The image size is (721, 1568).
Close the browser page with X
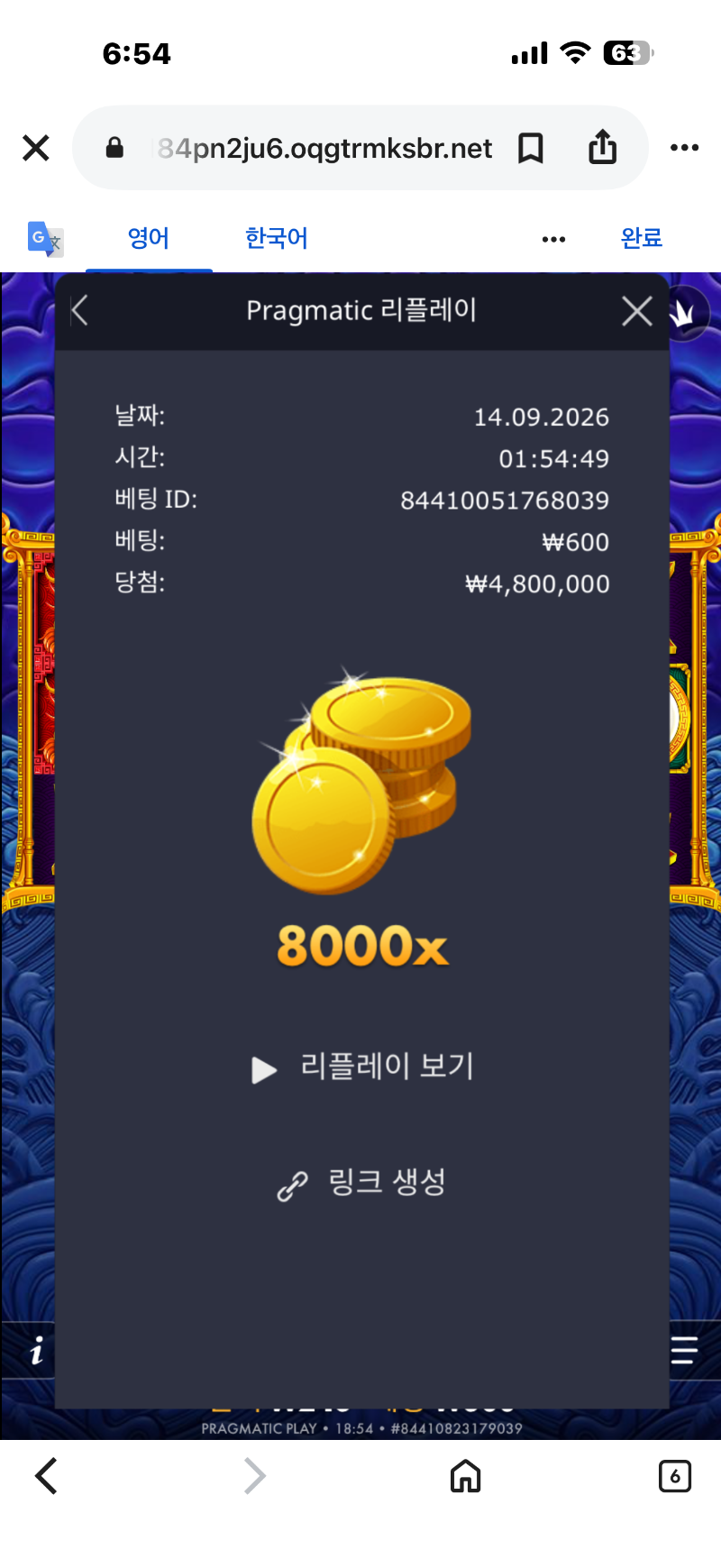[x=36, y=148]
